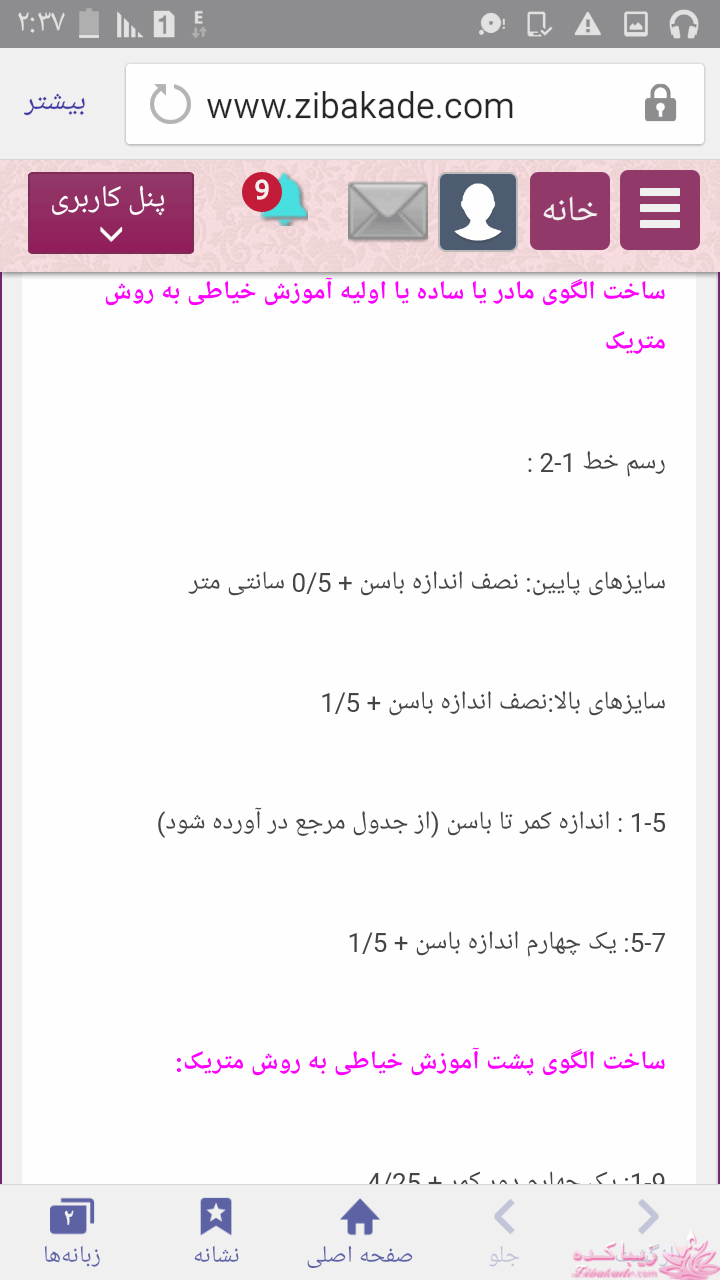
Task: Tap the خانه site home button
Action: [x=569, y=211]
